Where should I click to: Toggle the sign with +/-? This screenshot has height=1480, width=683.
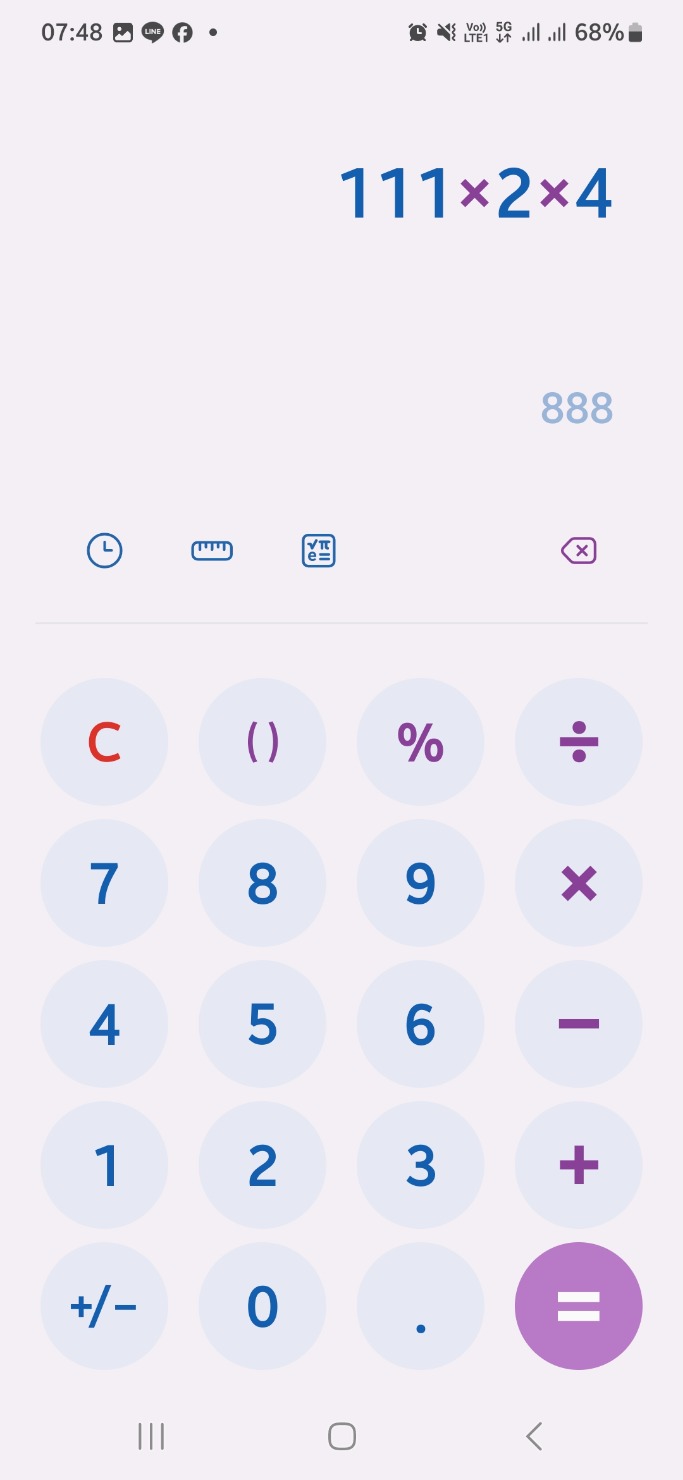coord(104,1306)
